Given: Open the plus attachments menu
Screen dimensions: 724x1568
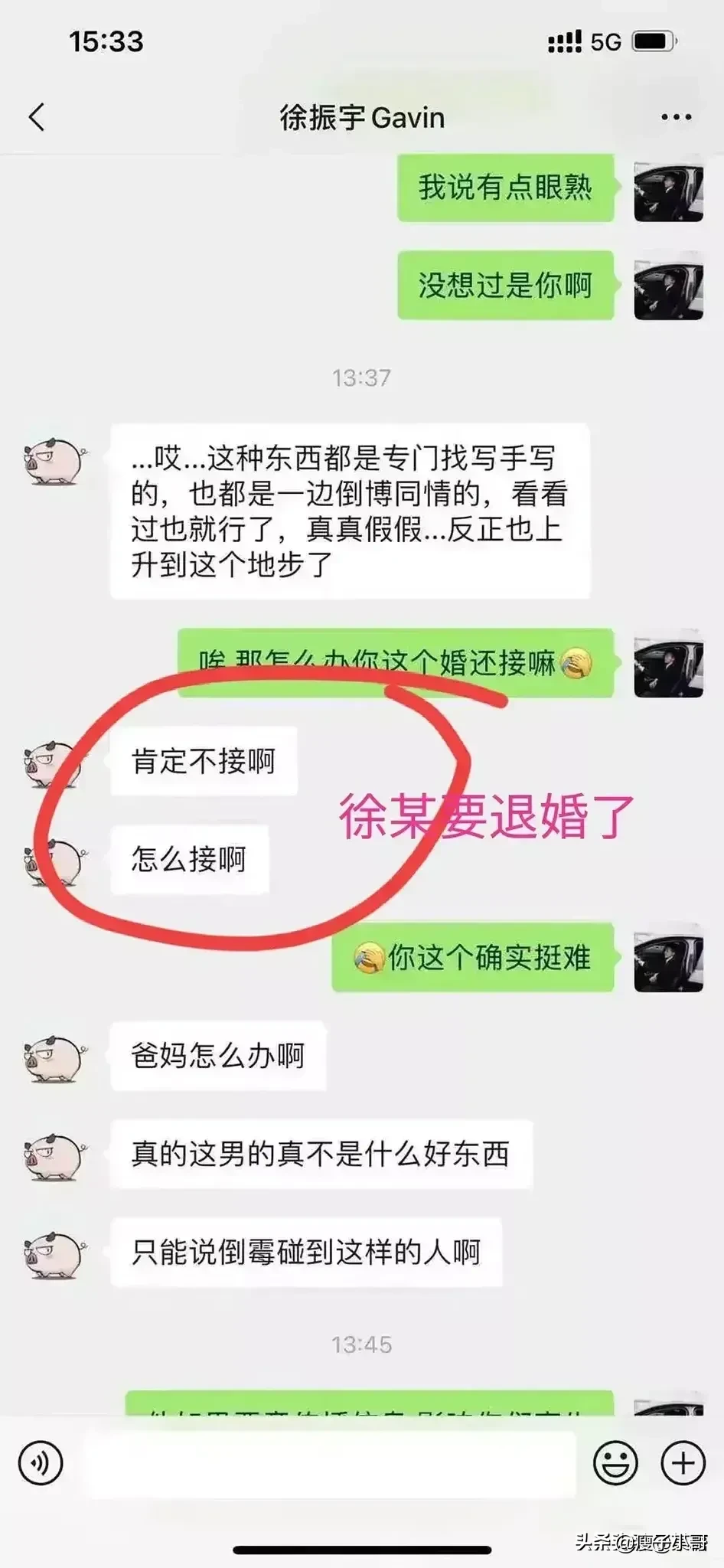Looking at the screenshot, I should pyautogui.click(x=683, y=1463).
